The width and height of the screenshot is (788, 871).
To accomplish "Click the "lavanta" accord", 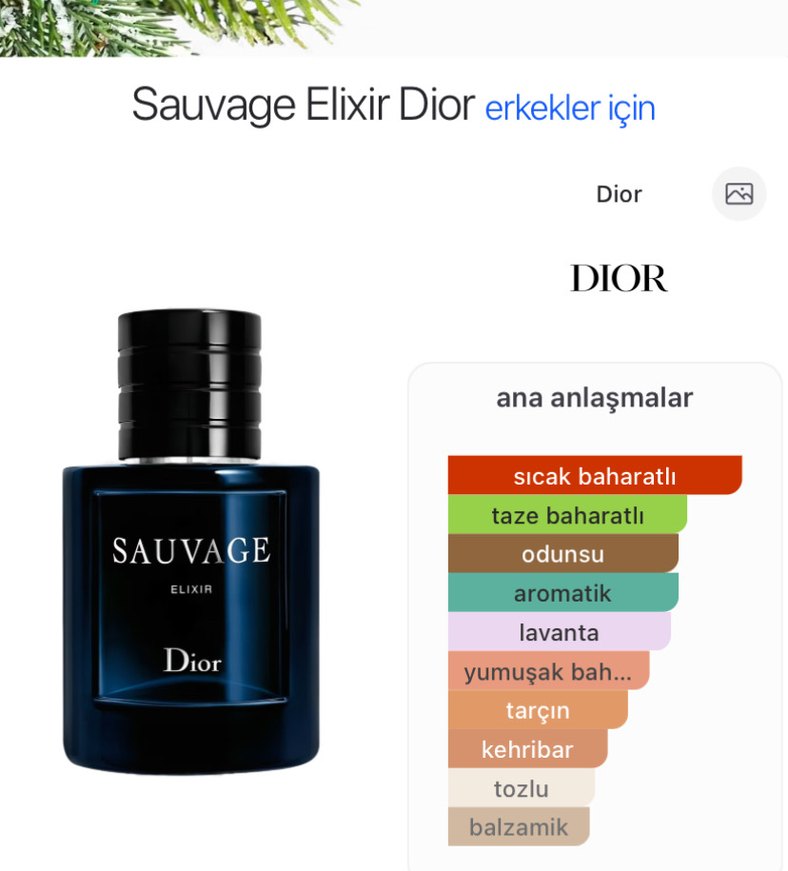I will [558, 632].
